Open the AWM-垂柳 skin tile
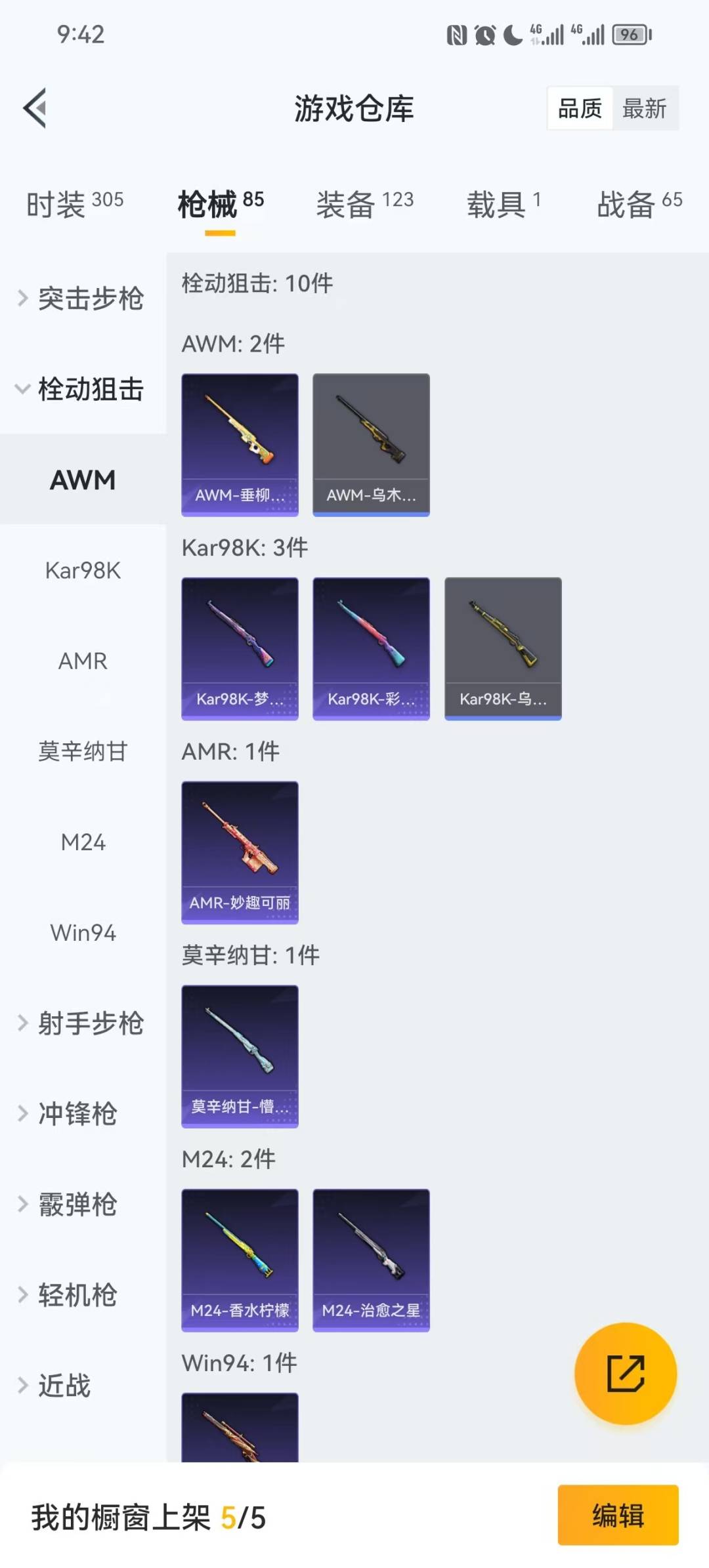709x1568 pixels. point(240,445)
